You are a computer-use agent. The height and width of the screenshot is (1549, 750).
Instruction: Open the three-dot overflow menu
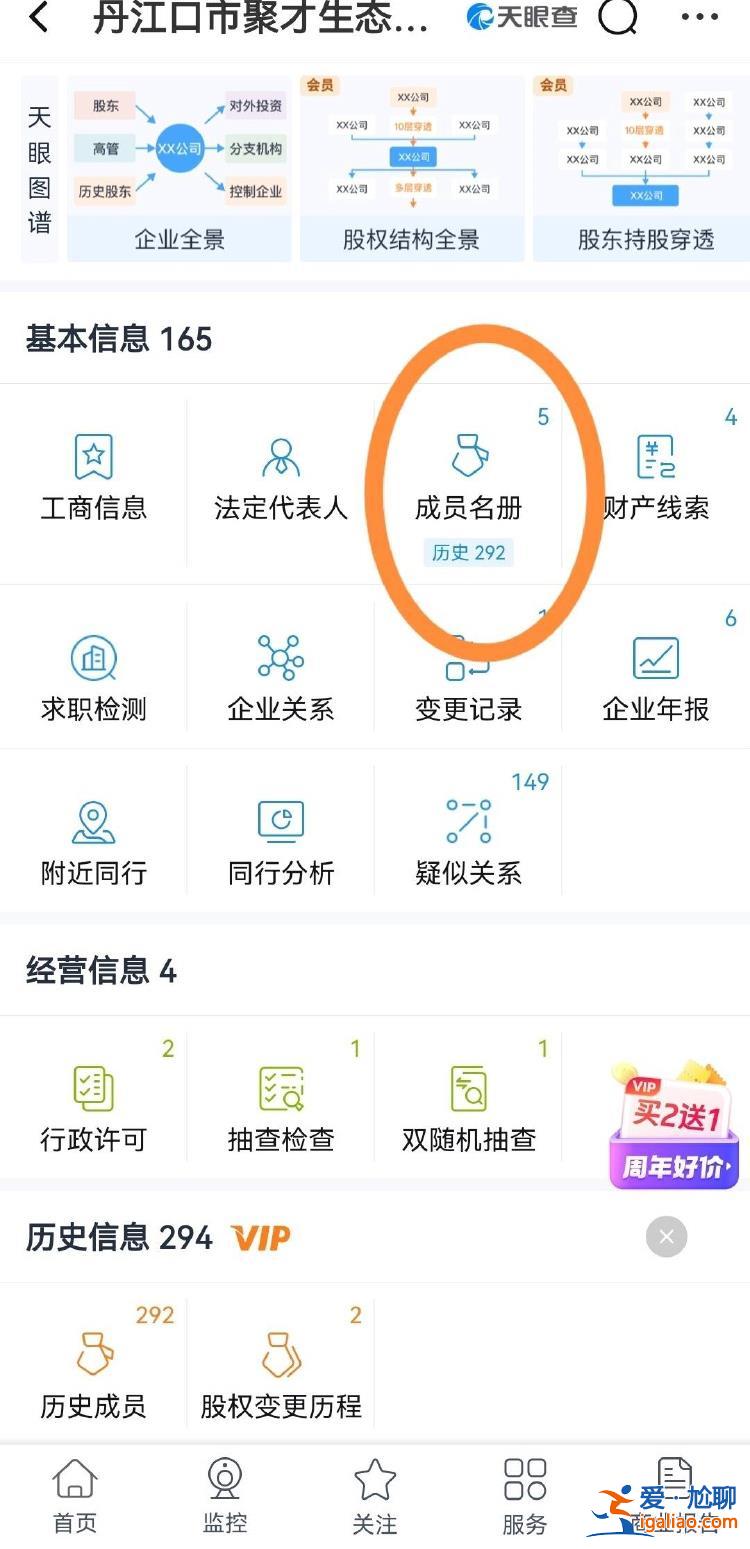pyautogui.click(x=699, y=17)
